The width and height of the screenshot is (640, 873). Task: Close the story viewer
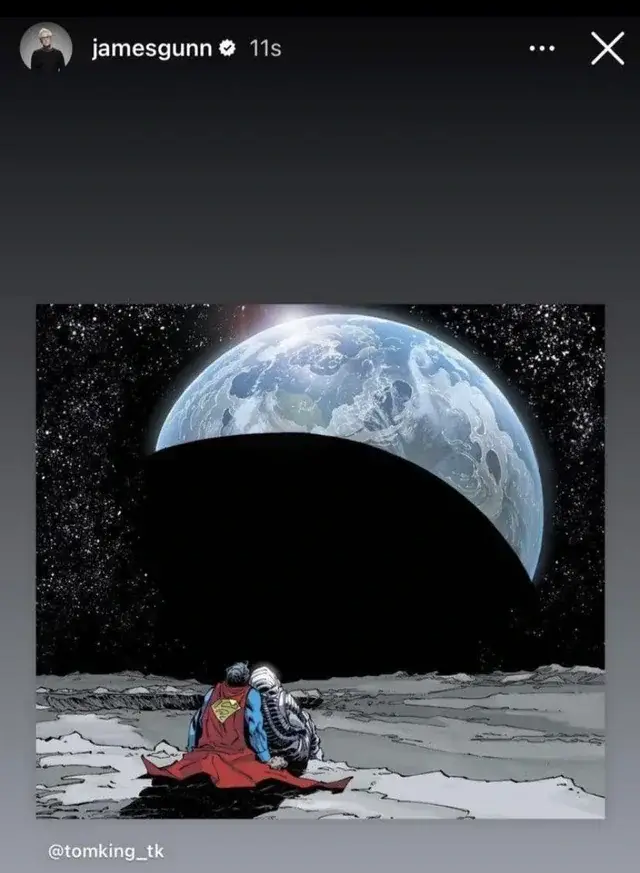click(607, 48)
